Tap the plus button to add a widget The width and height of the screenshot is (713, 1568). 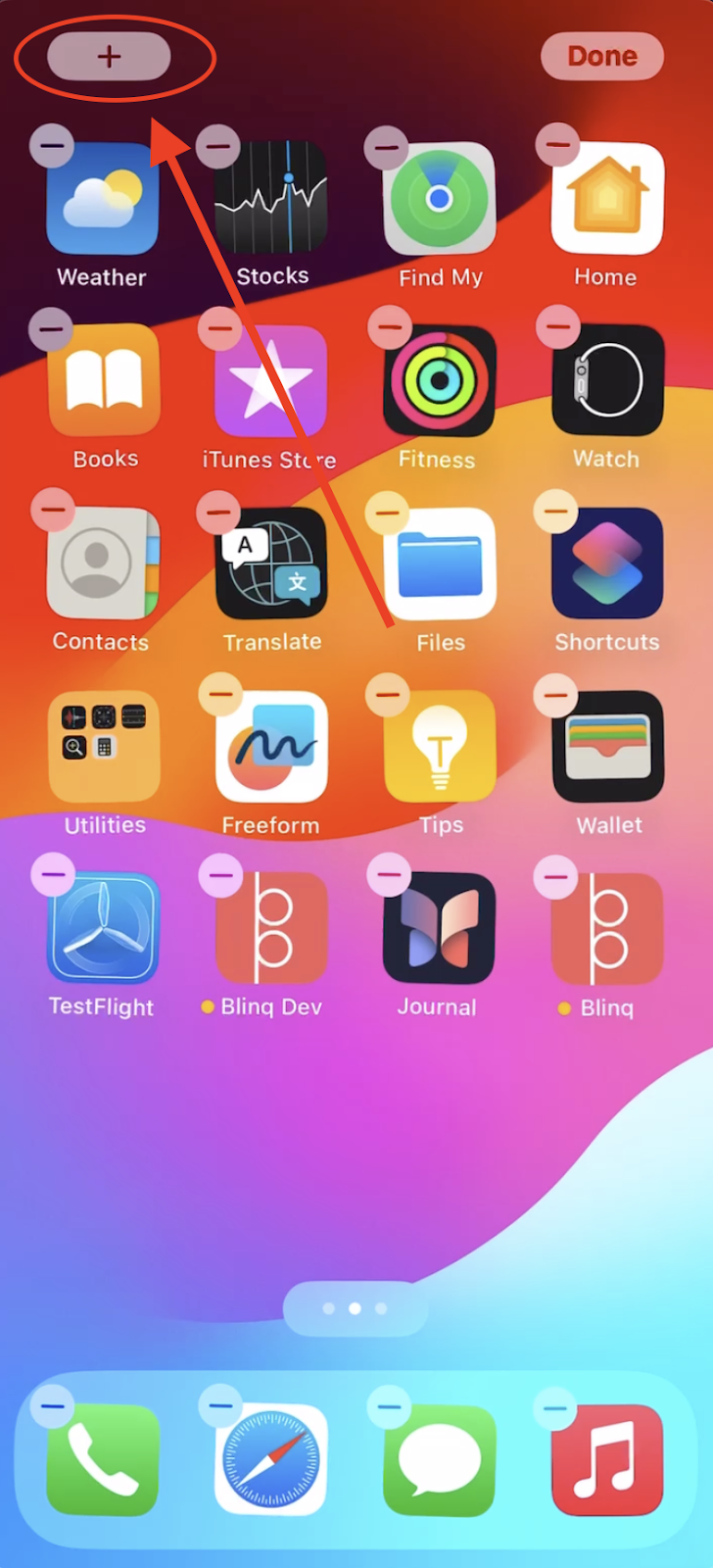pos(109,57)
